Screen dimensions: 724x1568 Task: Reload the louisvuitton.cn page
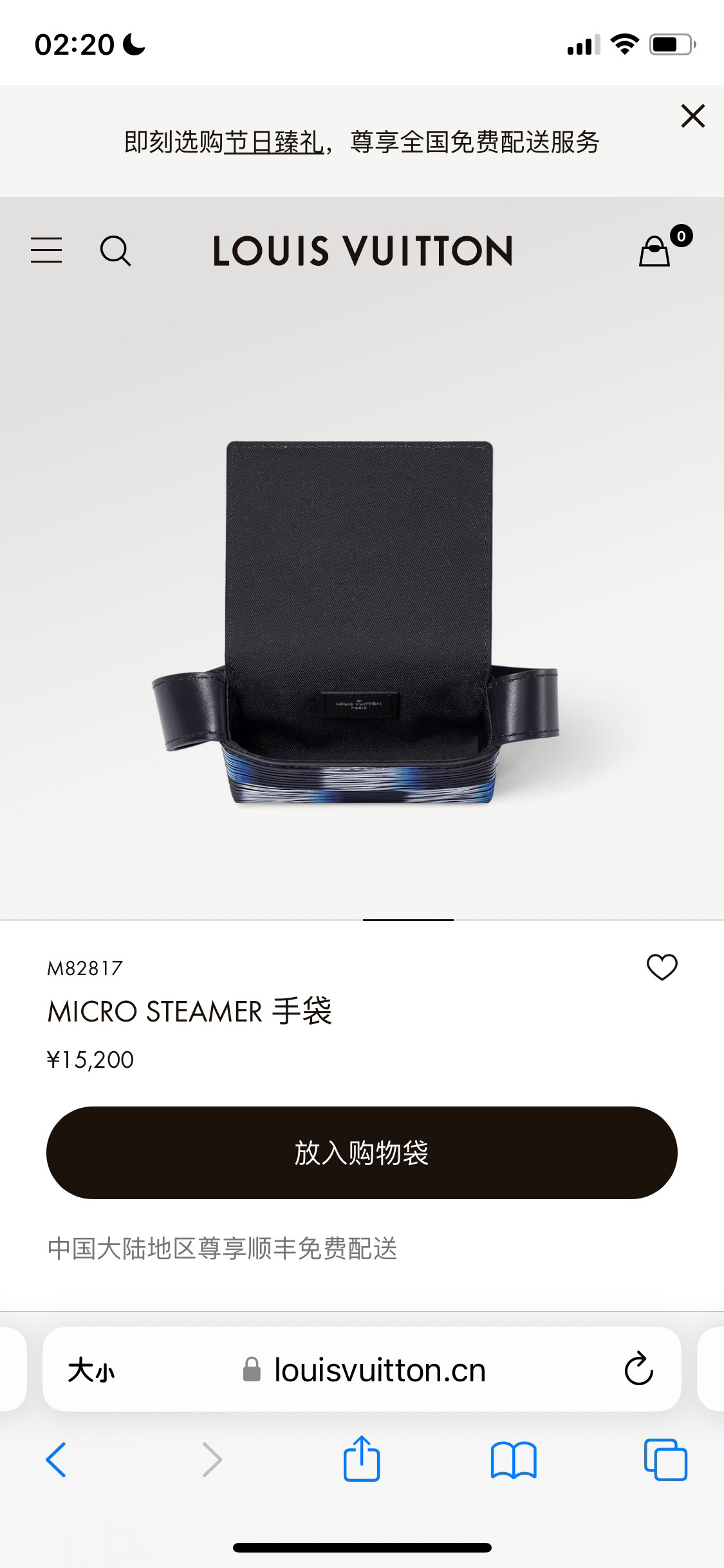(638, 1370)
